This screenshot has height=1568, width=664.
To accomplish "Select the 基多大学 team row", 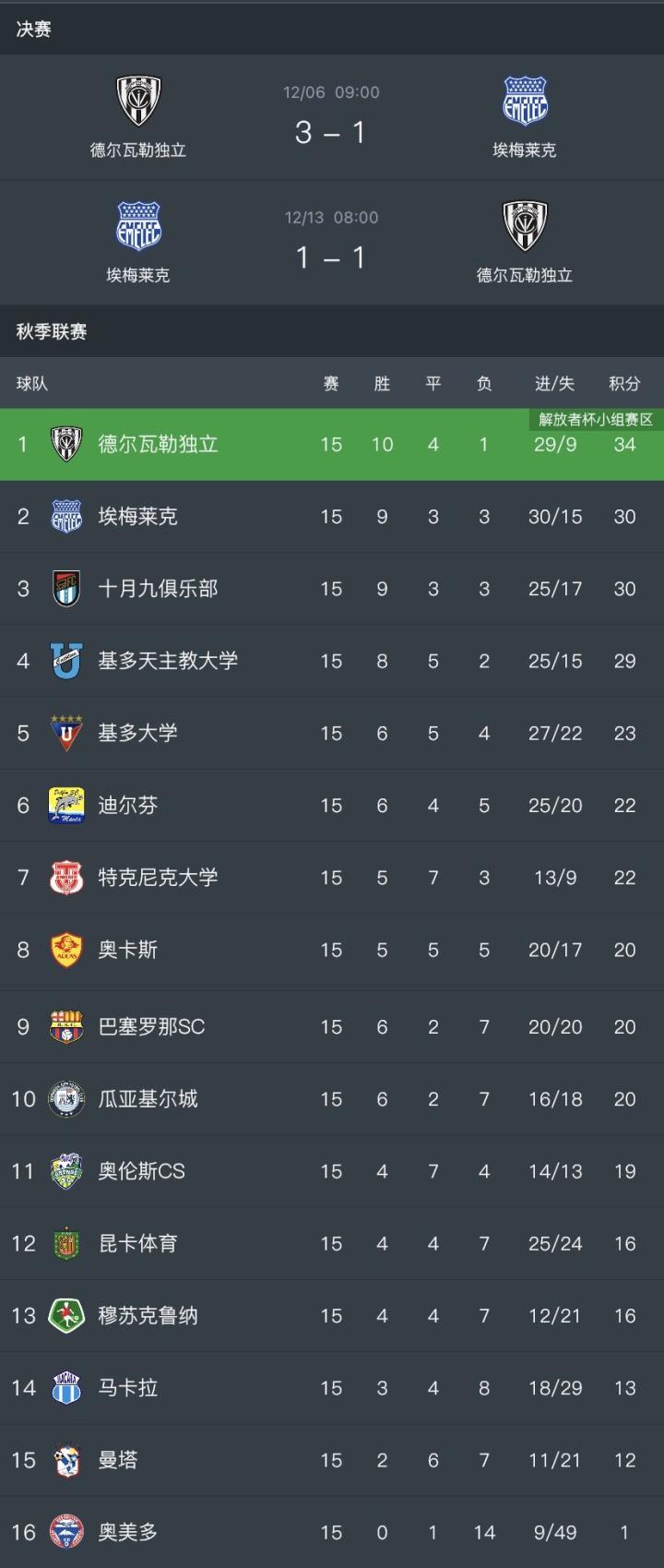I will 332,733.
